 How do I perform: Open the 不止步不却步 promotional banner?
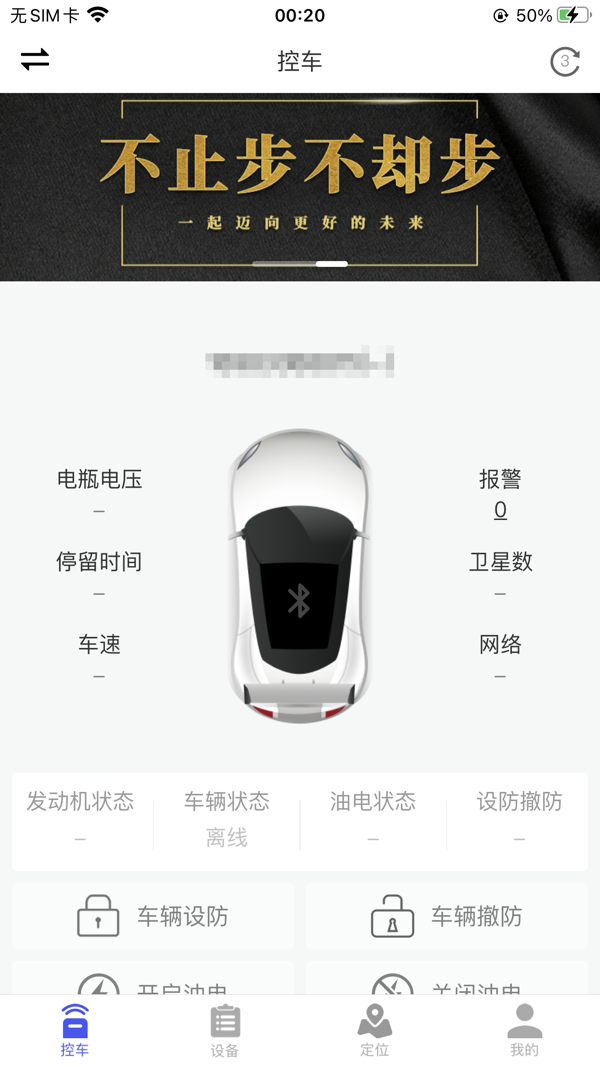click(300, 186)
